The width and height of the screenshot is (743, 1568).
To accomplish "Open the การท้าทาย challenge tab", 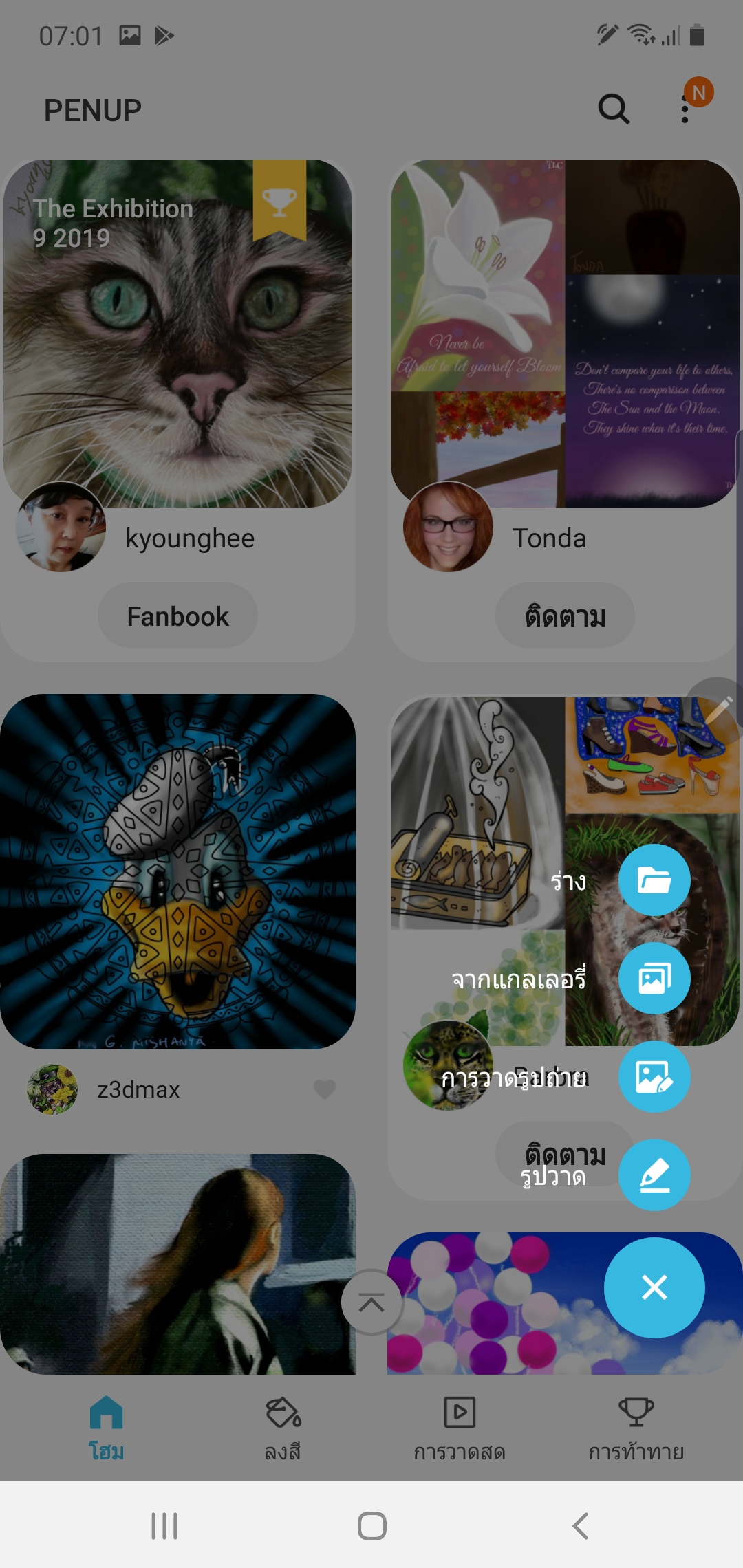I will coord(636,1428).
